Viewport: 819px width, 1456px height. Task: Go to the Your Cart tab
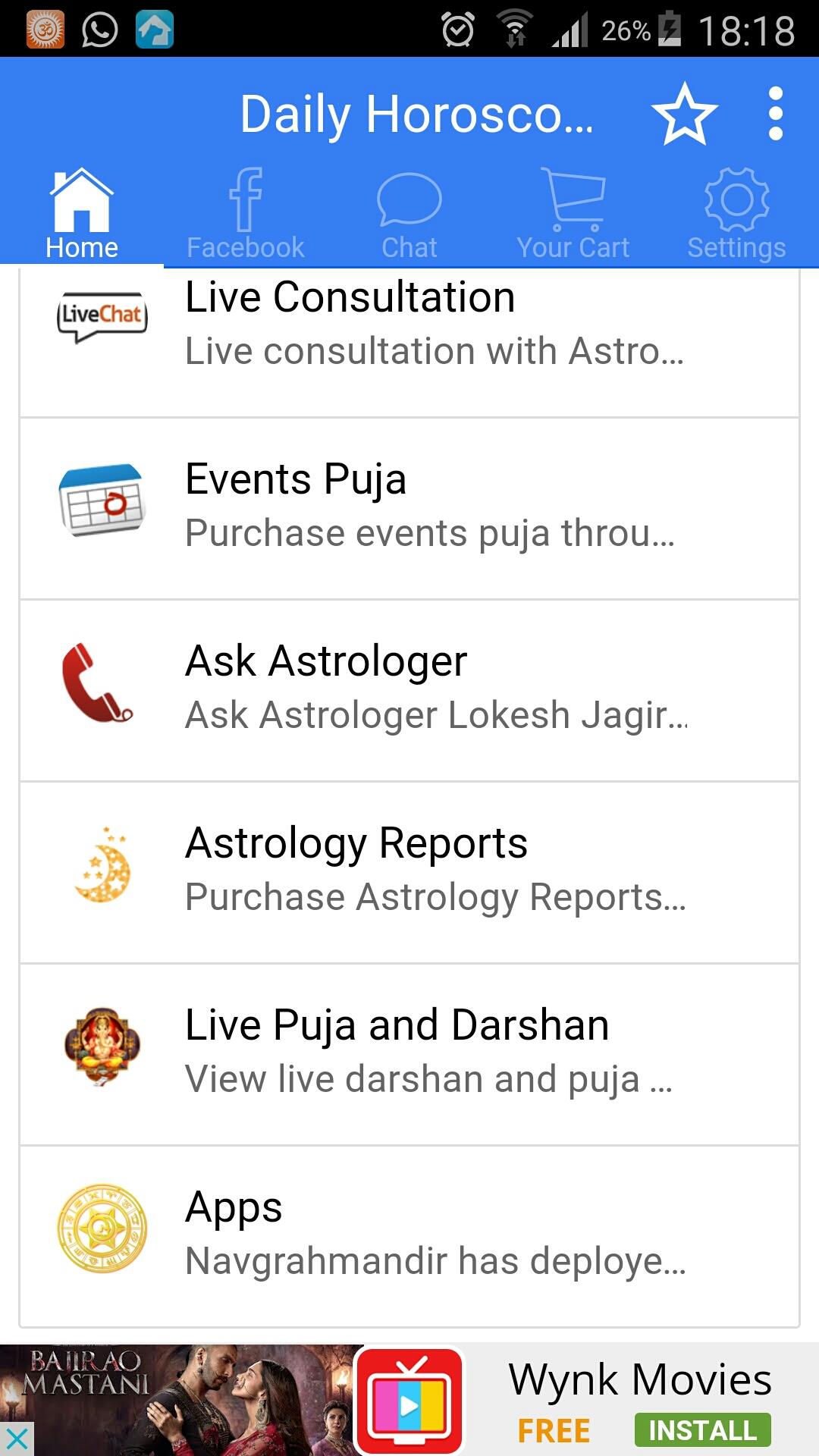point(573,215)
